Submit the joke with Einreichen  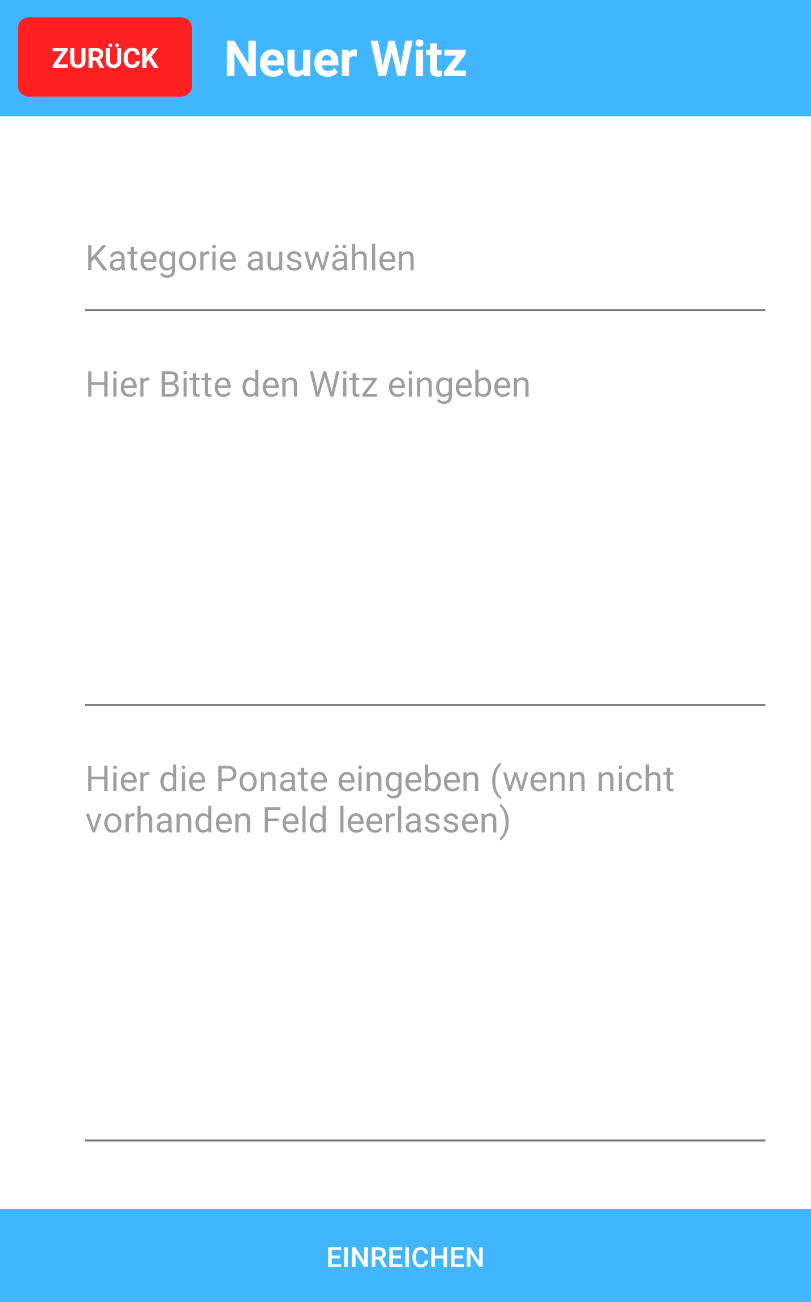[x=405, y=1256]
